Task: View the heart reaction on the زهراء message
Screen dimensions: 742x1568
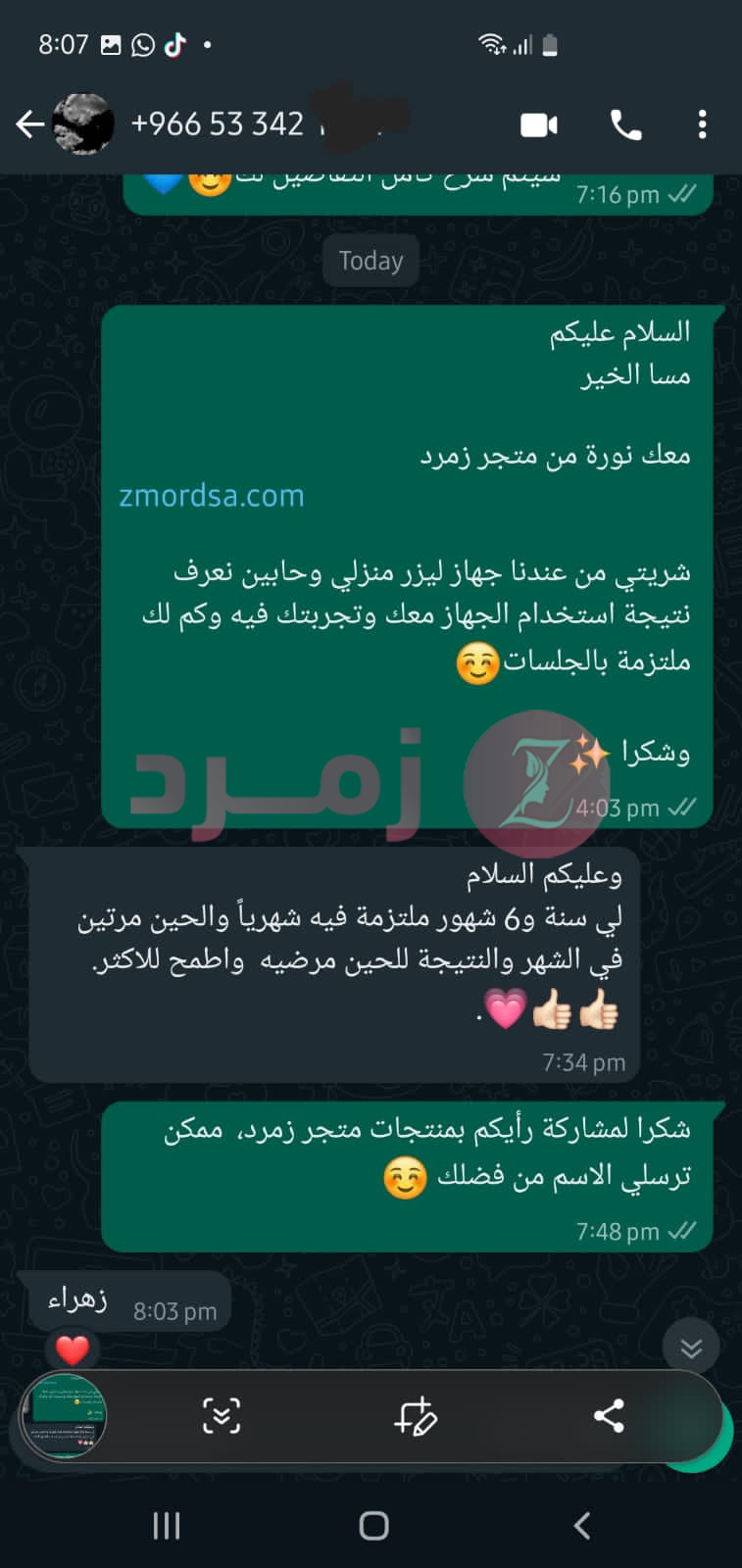Action: pos(73,1350)
